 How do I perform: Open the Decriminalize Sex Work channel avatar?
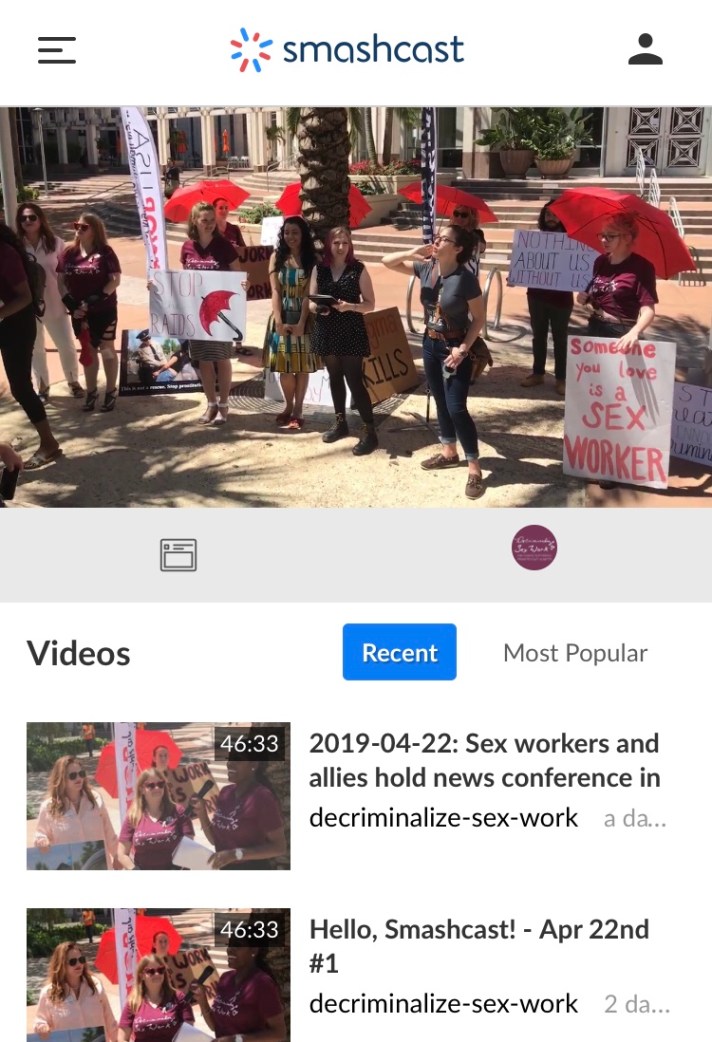[534, 548]
